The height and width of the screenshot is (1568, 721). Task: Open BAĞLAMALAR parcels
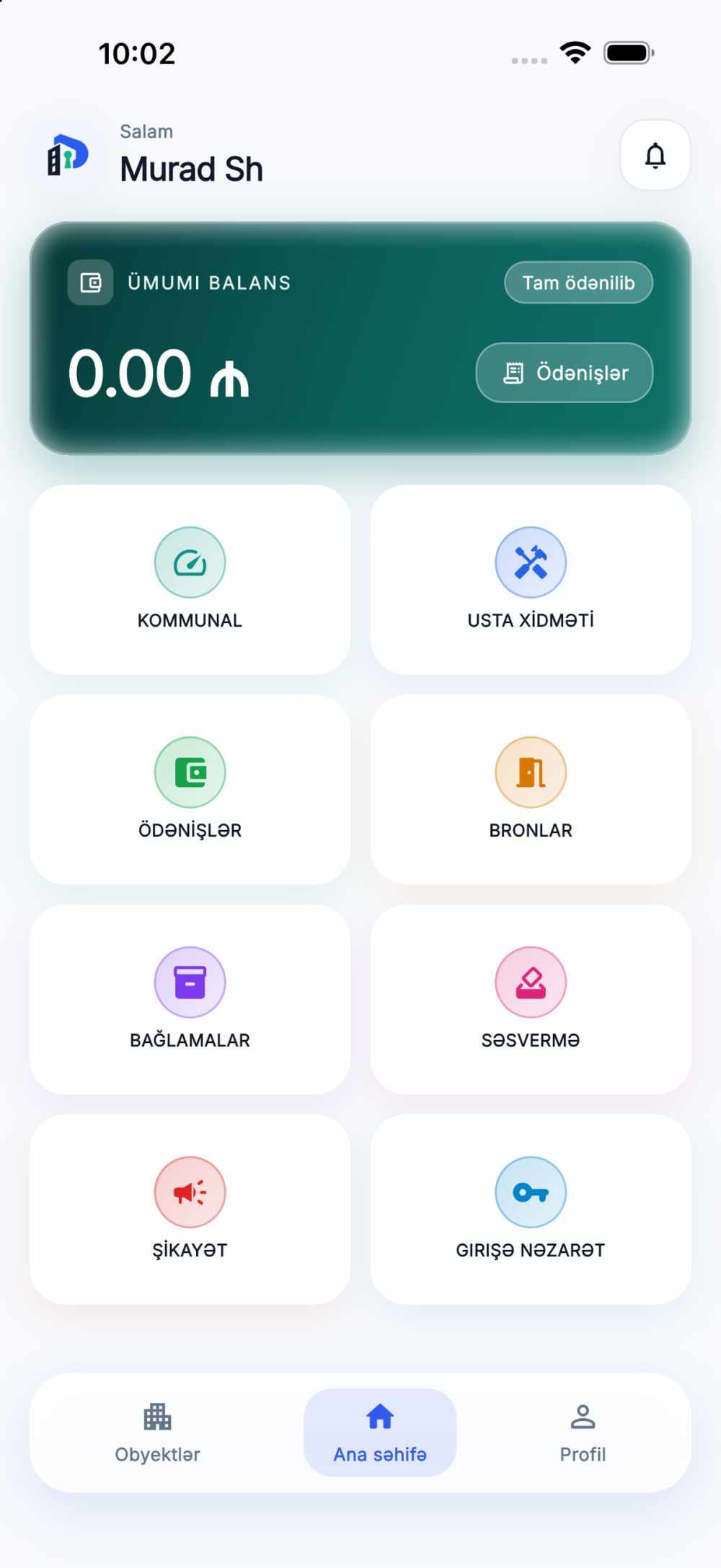point(190,999)
